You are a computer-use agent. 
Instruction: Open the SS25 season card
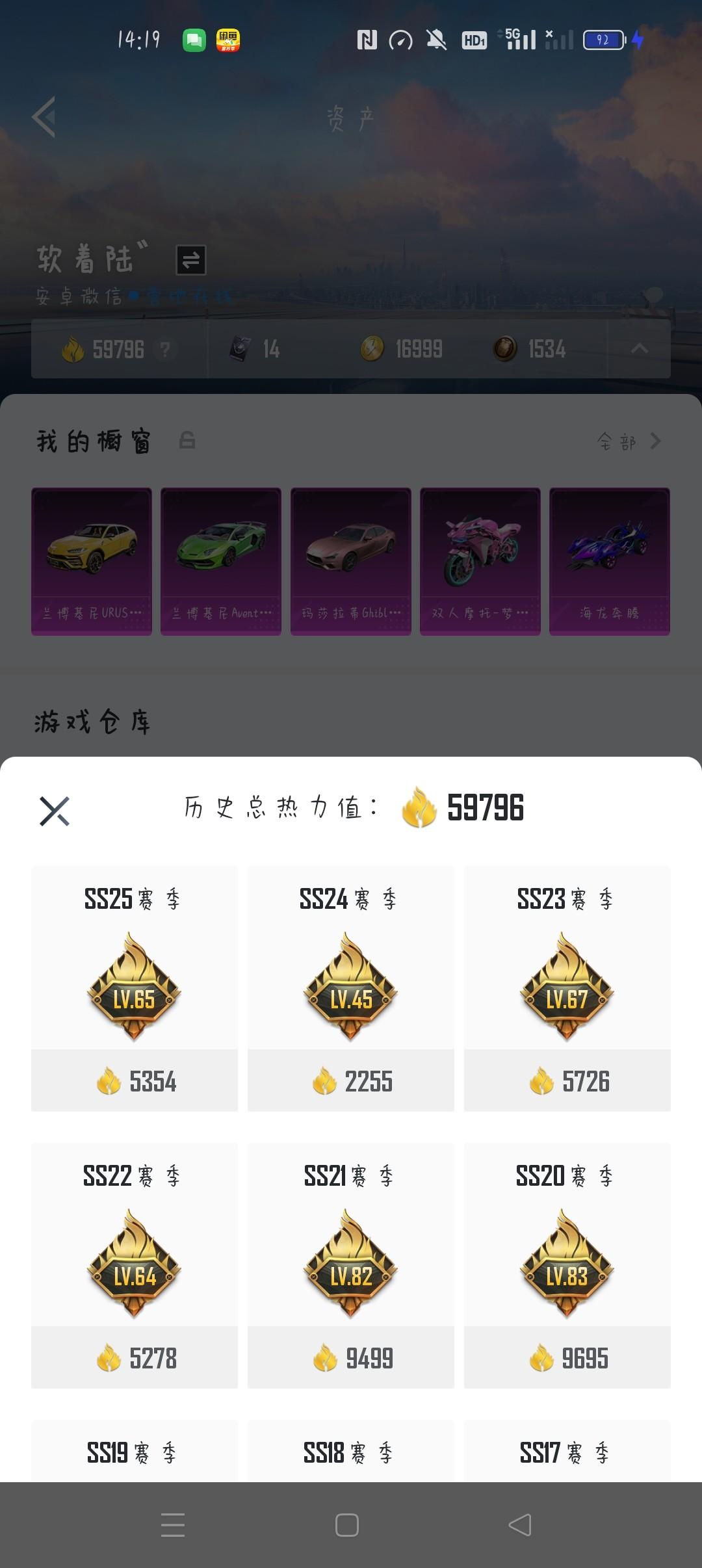point(135,988)
